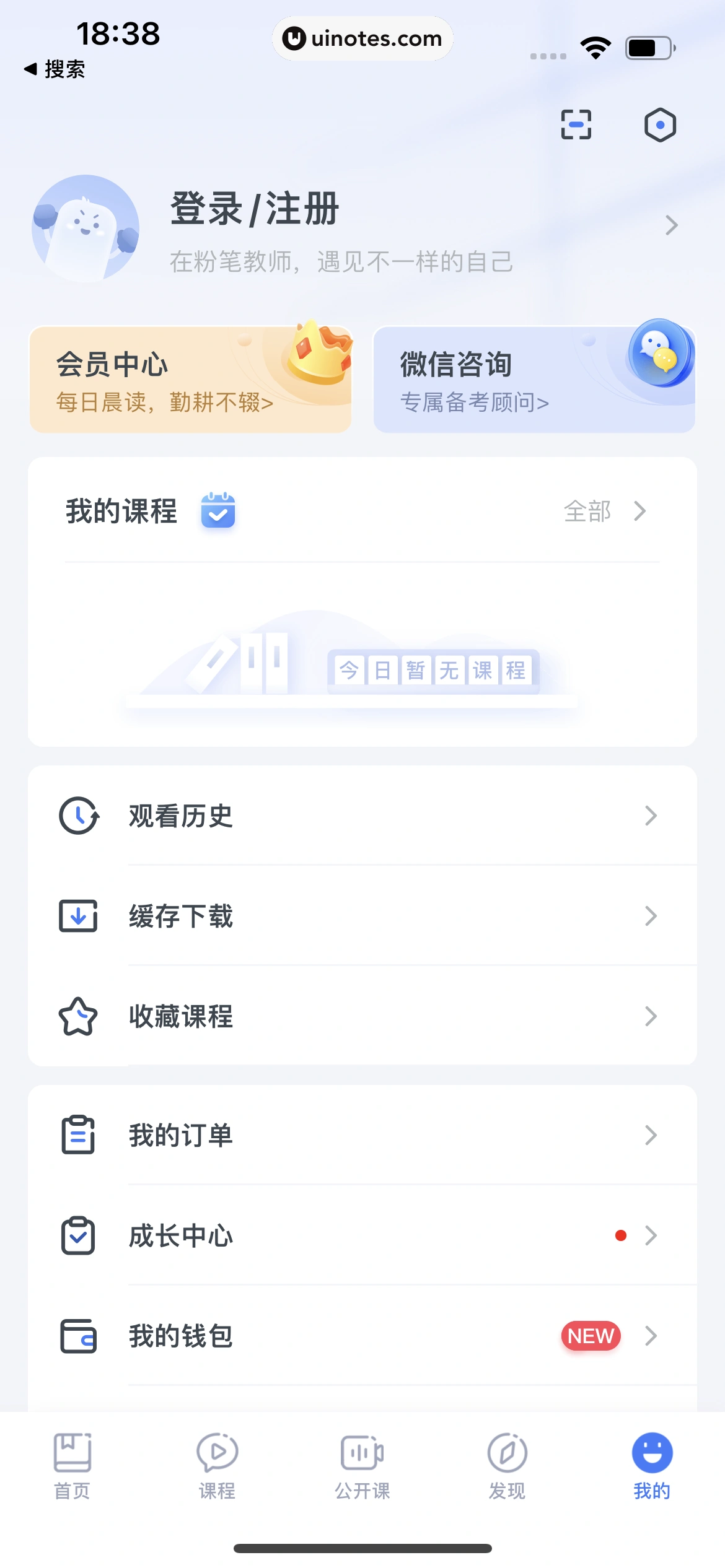The width and height of the screenshot is (725, 1568).
Task: Click the 我的课程 calendar icon
Action: (x=217, y=512)
